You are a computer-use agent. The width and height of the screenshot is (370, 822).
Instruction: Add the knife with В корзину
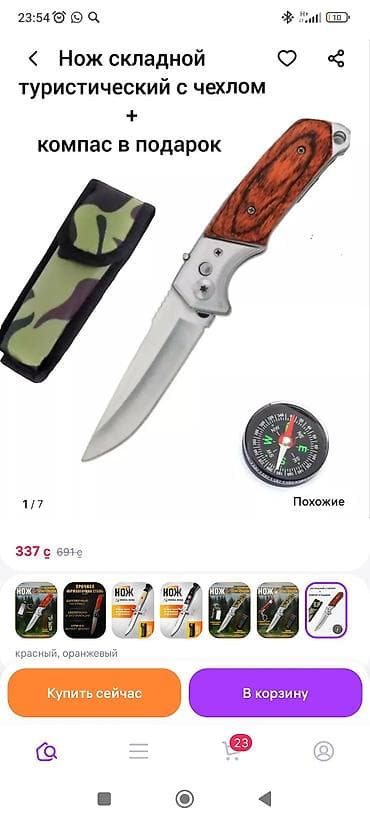275,693
